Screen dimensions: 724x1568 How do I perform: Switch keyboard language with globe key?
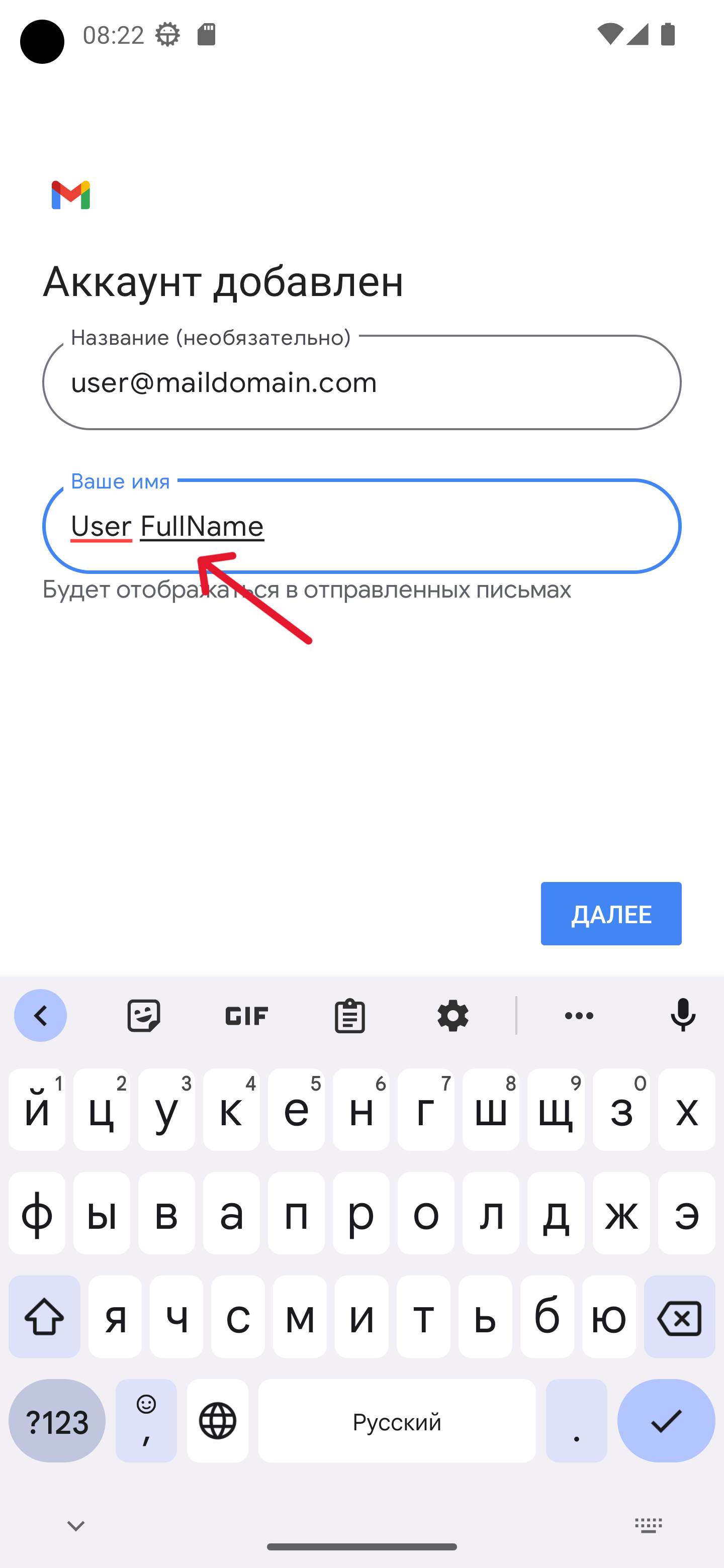217,1421
